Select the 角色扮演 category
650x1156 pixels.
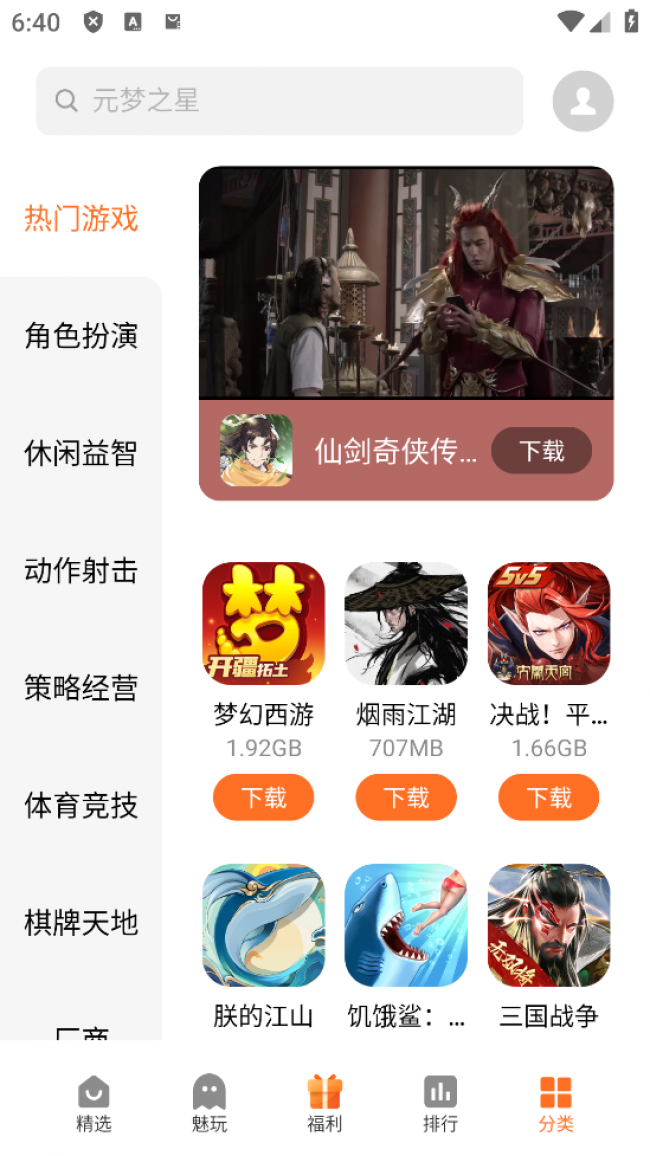coord(81,336)
